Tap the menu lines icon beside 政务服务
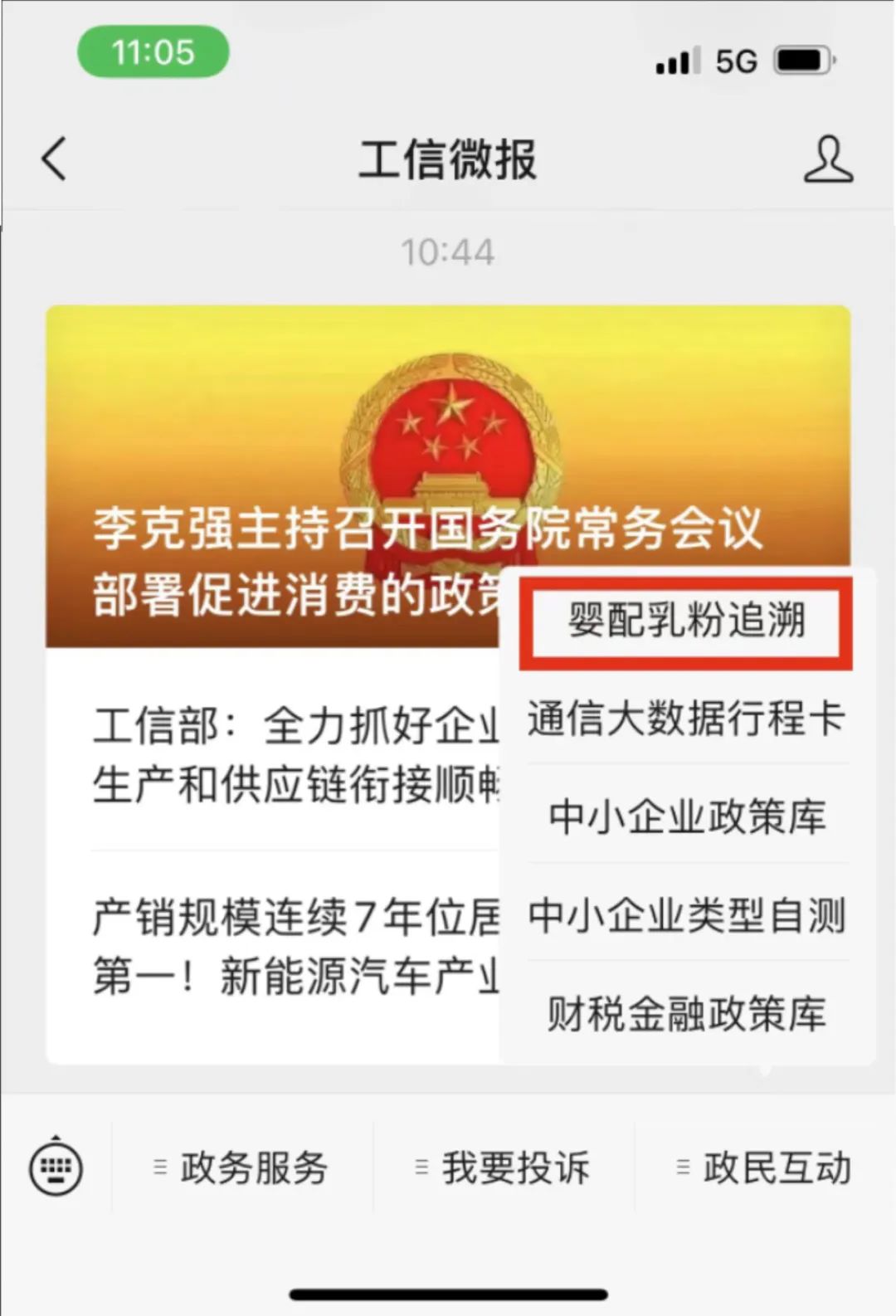The width and height of the screenshot is (896, 1316). click(160, 1168)
